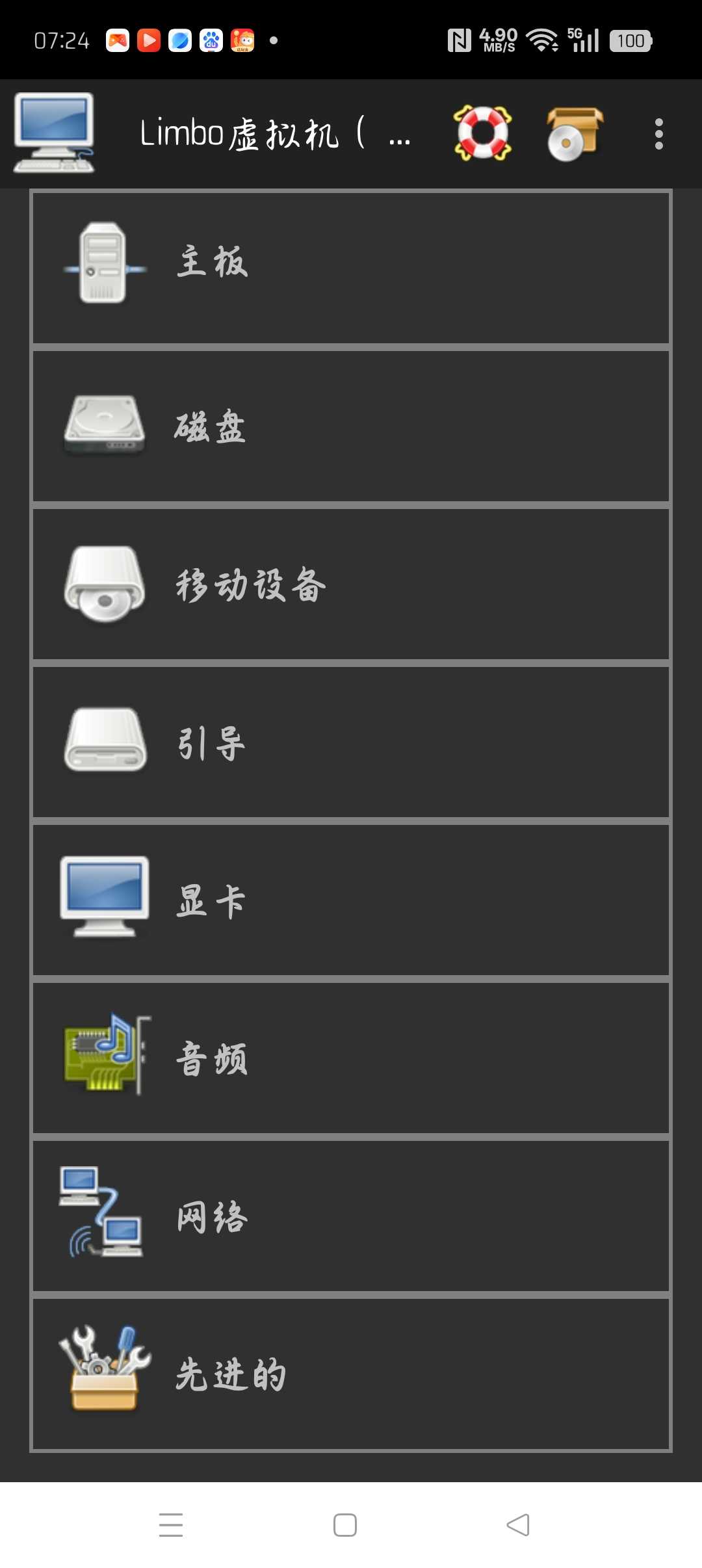
Task: Tap the disc box icon in toolbar
Action: (574, 134)
